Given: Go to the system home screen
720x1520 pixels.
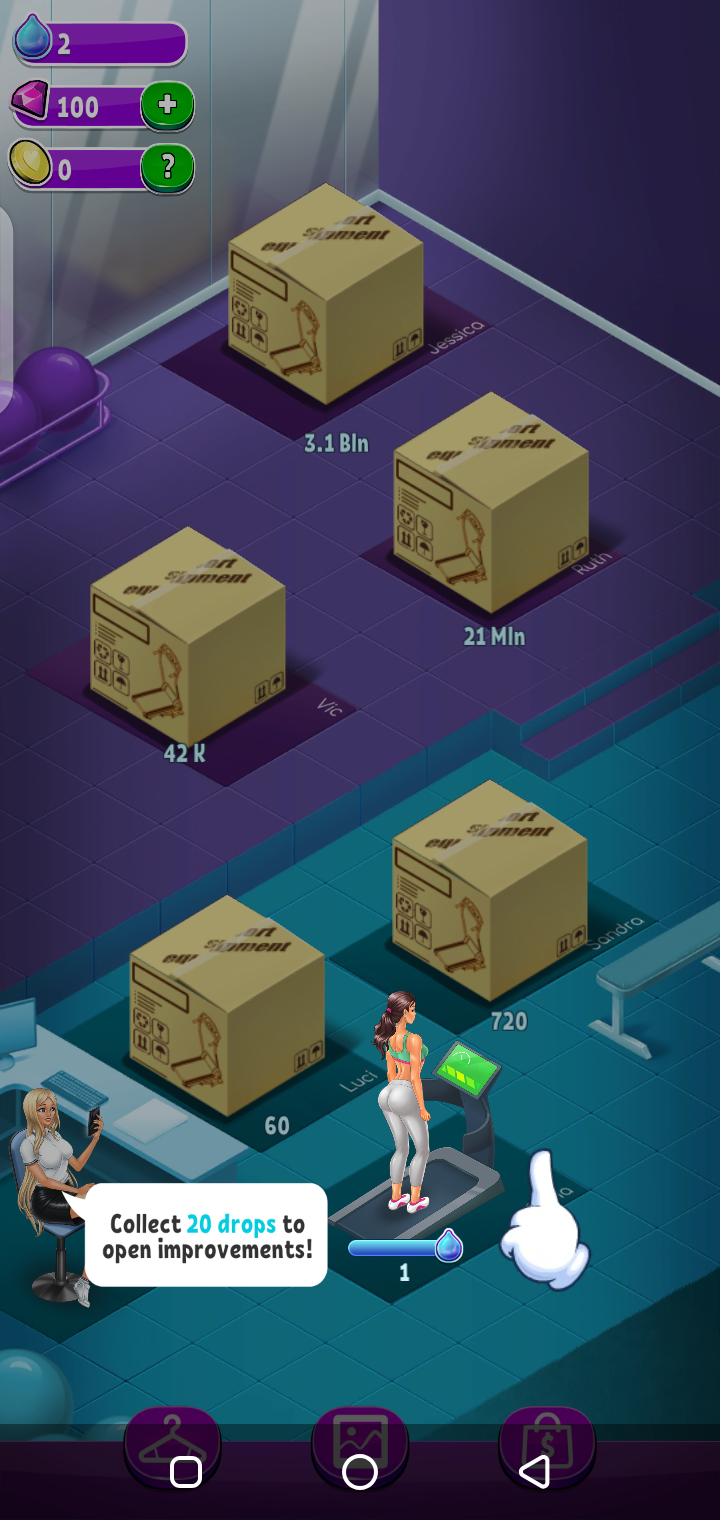Looking at the screenshot, I should [x=360, y=1472].
